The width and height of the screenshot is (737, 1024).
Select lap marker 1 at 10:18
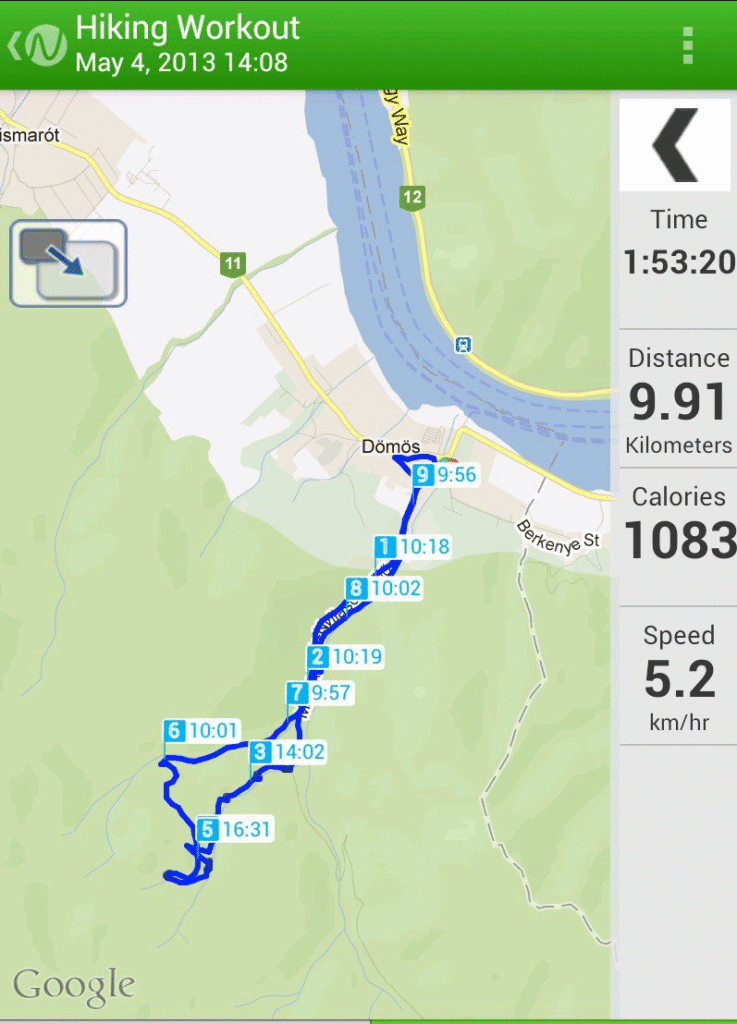tap(411, 547)
